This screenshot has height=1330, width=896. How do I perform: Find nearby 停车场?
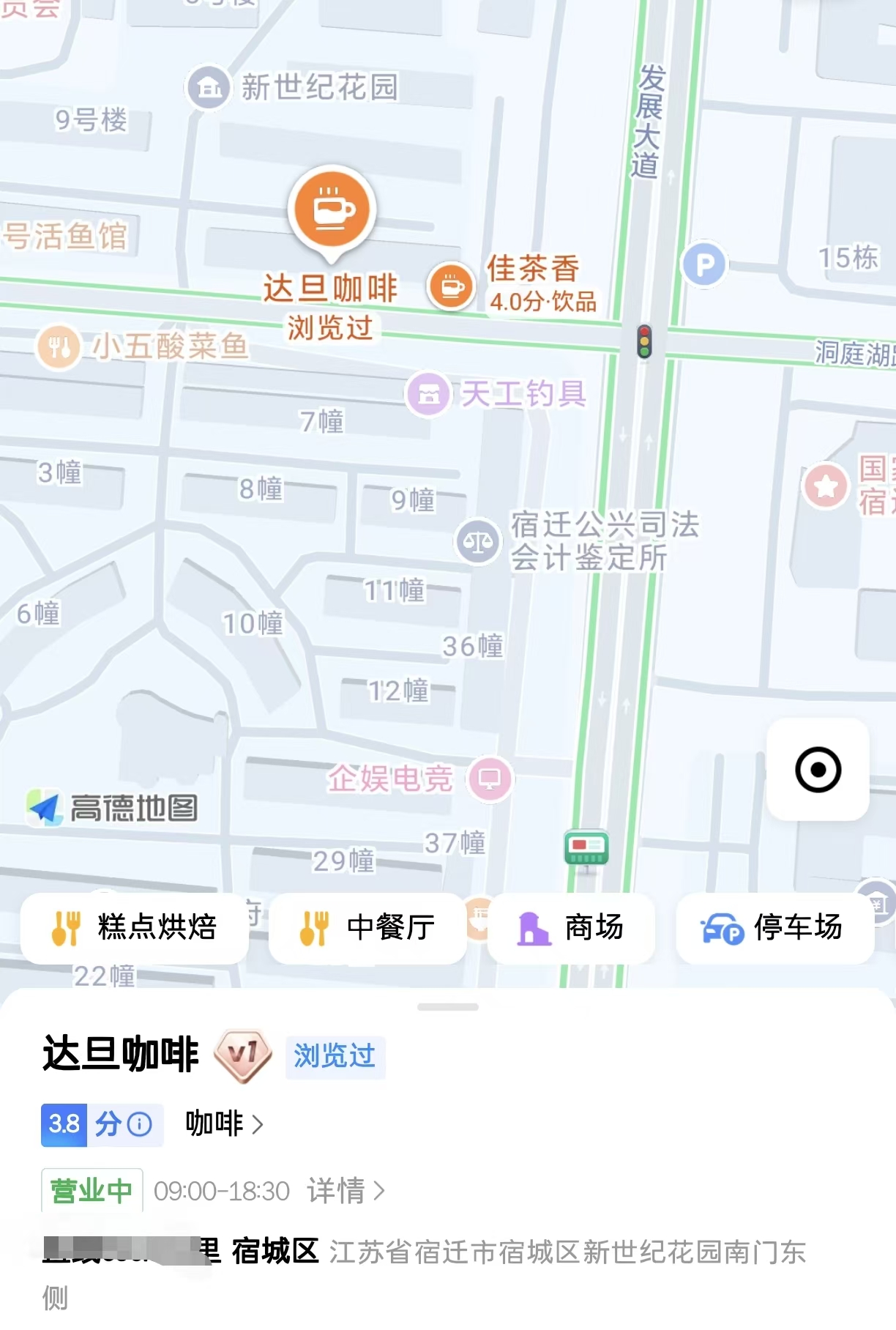click(774, 928)
